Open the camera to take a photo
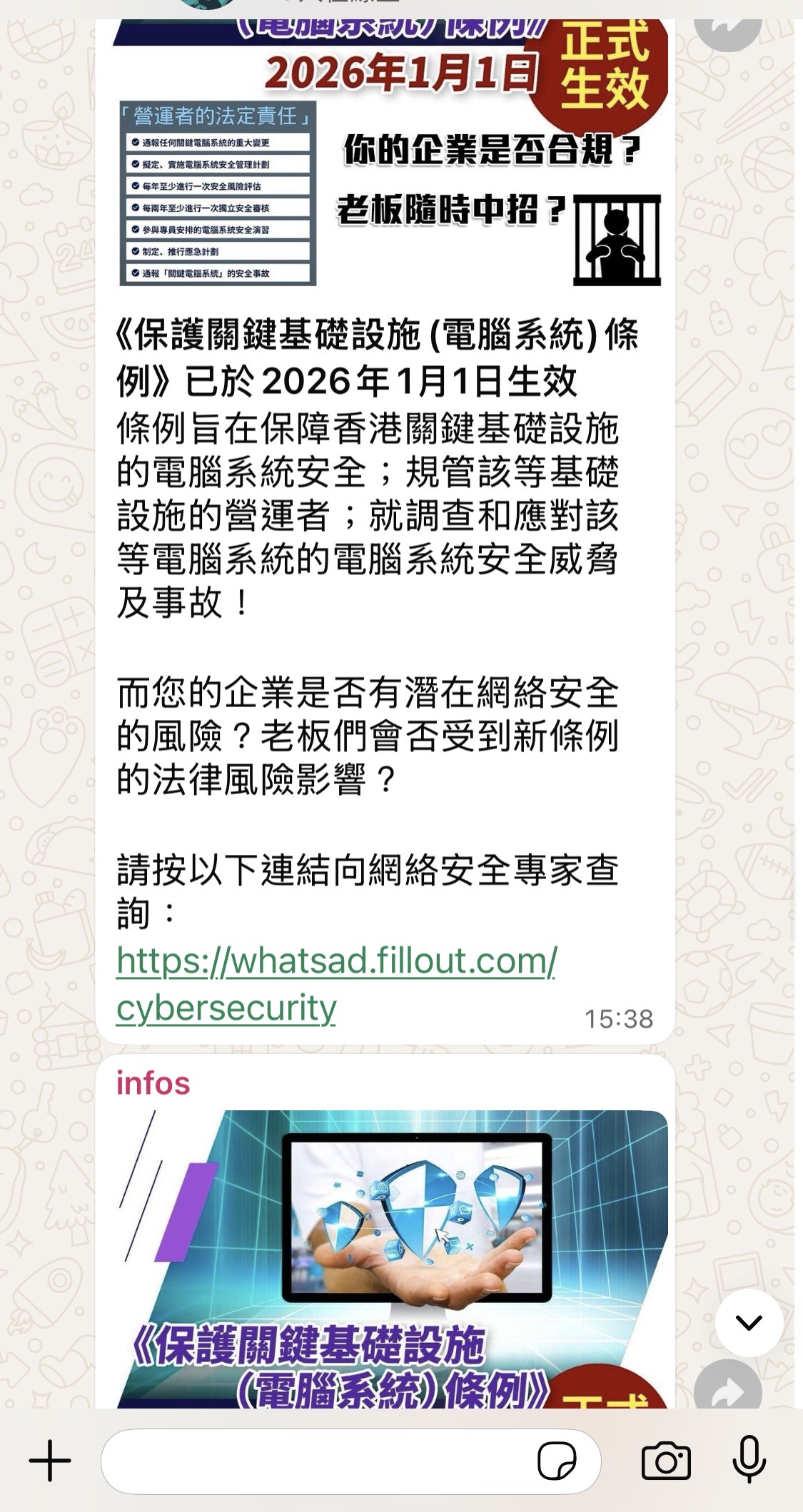 click(x=666, y=1461)
